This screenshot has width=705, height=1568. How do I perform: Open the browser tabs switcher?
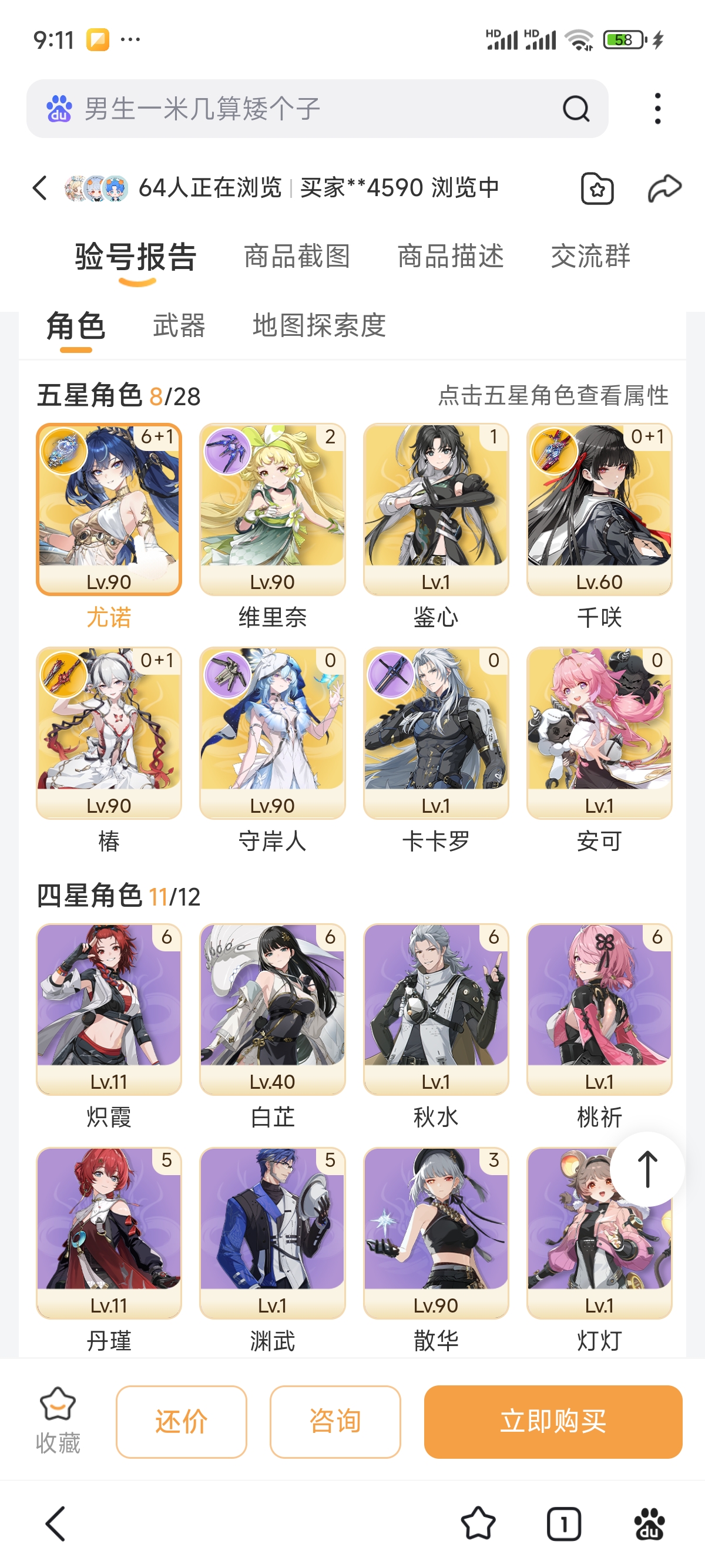(563, 1523)
